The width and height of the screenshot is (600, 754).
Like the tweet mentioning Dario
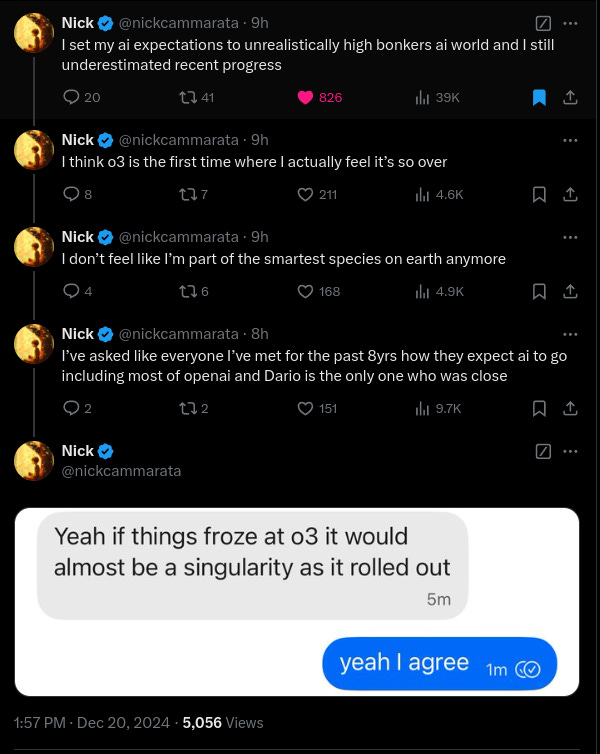305,408
